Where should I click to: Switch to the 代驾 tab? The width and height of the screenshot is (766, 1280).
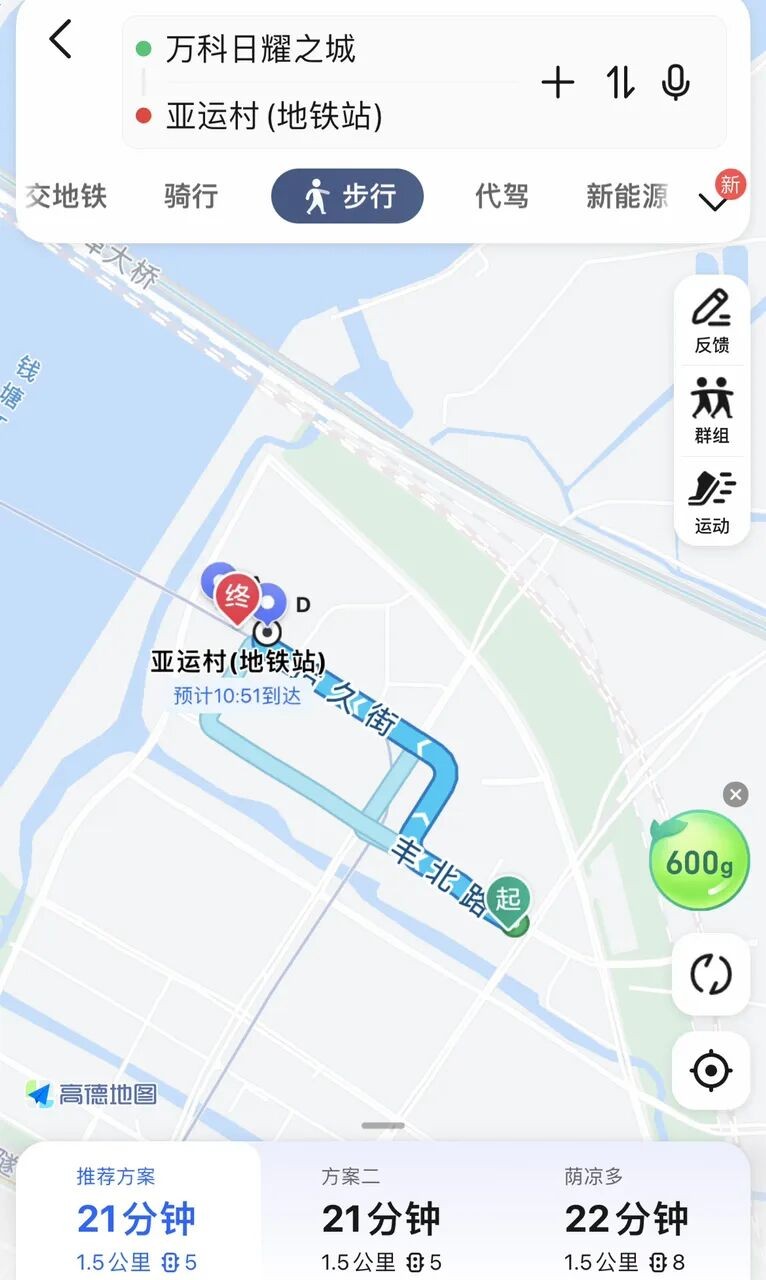[501, 196]
